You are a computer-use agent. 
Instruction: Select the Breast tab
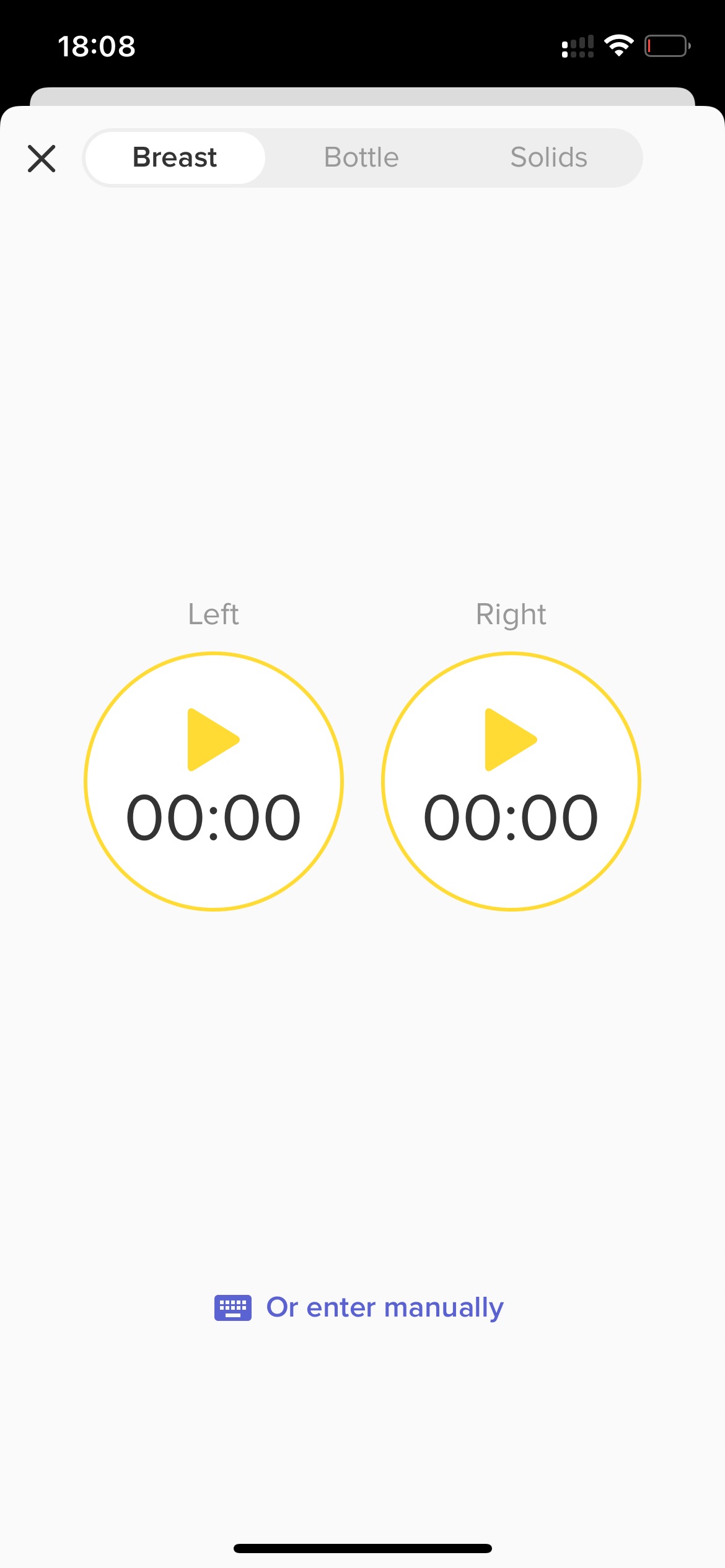pos(175,158)
